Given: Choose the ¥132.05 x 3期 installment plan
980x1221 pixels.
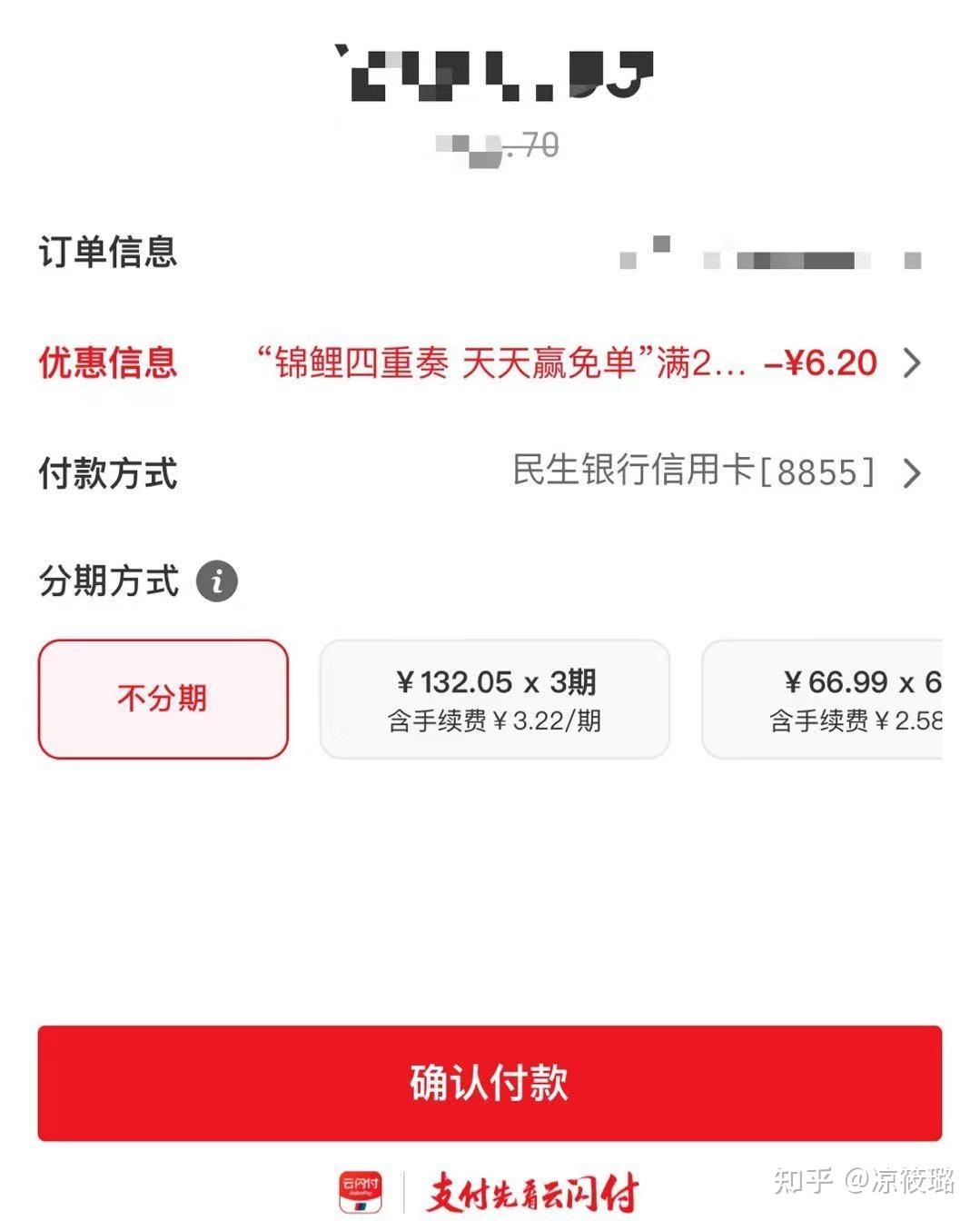Looking at the screenshot, I should pos(495,699).
